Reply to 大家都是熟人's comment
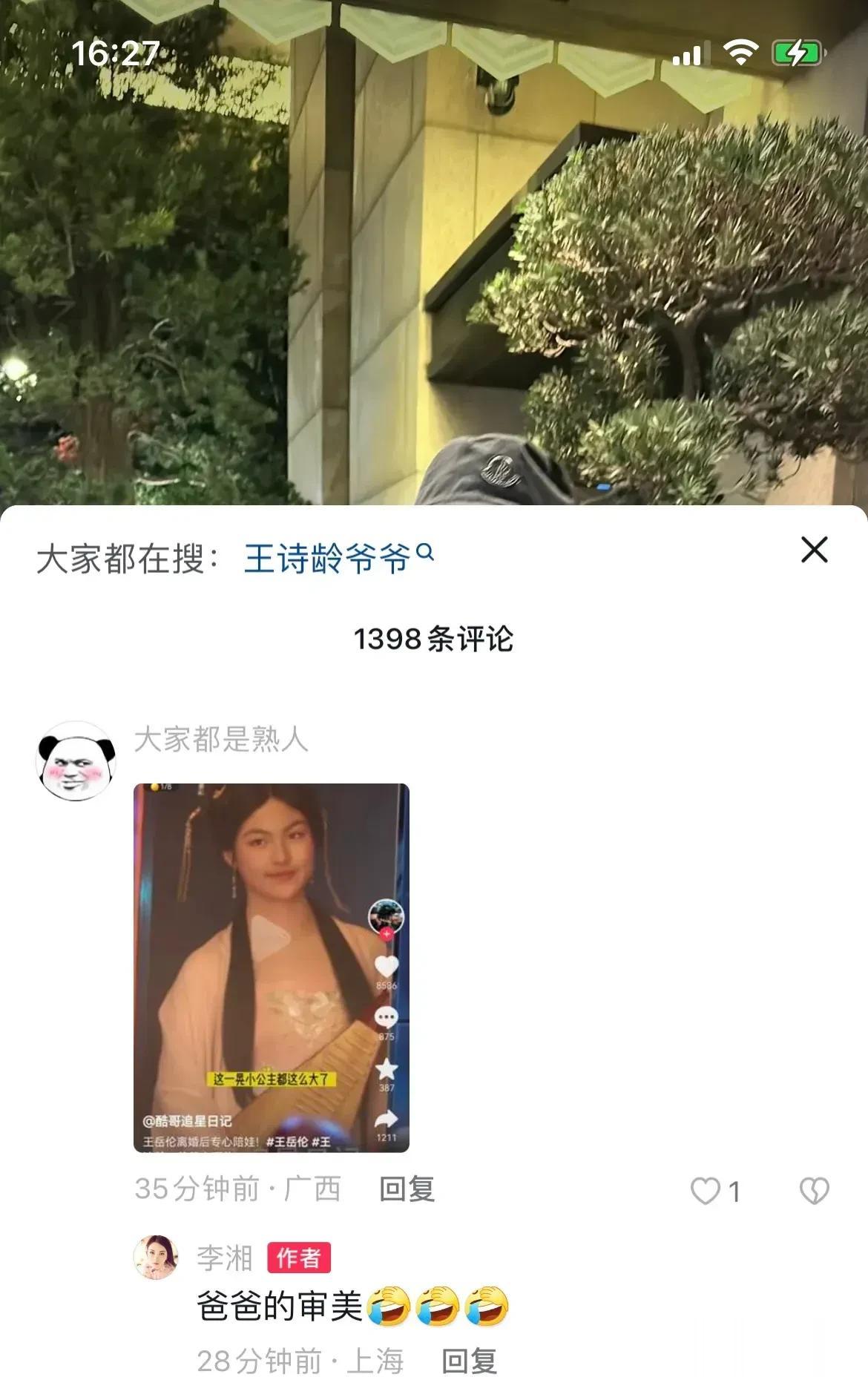 tap(407, 1189)
